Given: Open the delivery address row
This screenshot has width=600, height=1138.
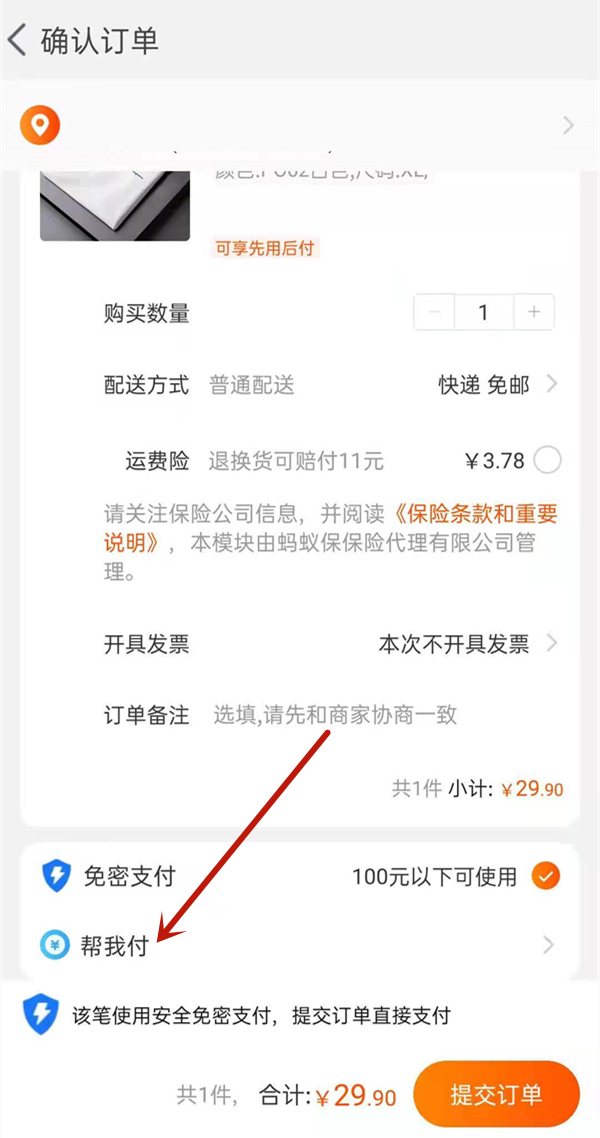Looking at the screenshot, I should pyautogui.click(x=300, y=126).
